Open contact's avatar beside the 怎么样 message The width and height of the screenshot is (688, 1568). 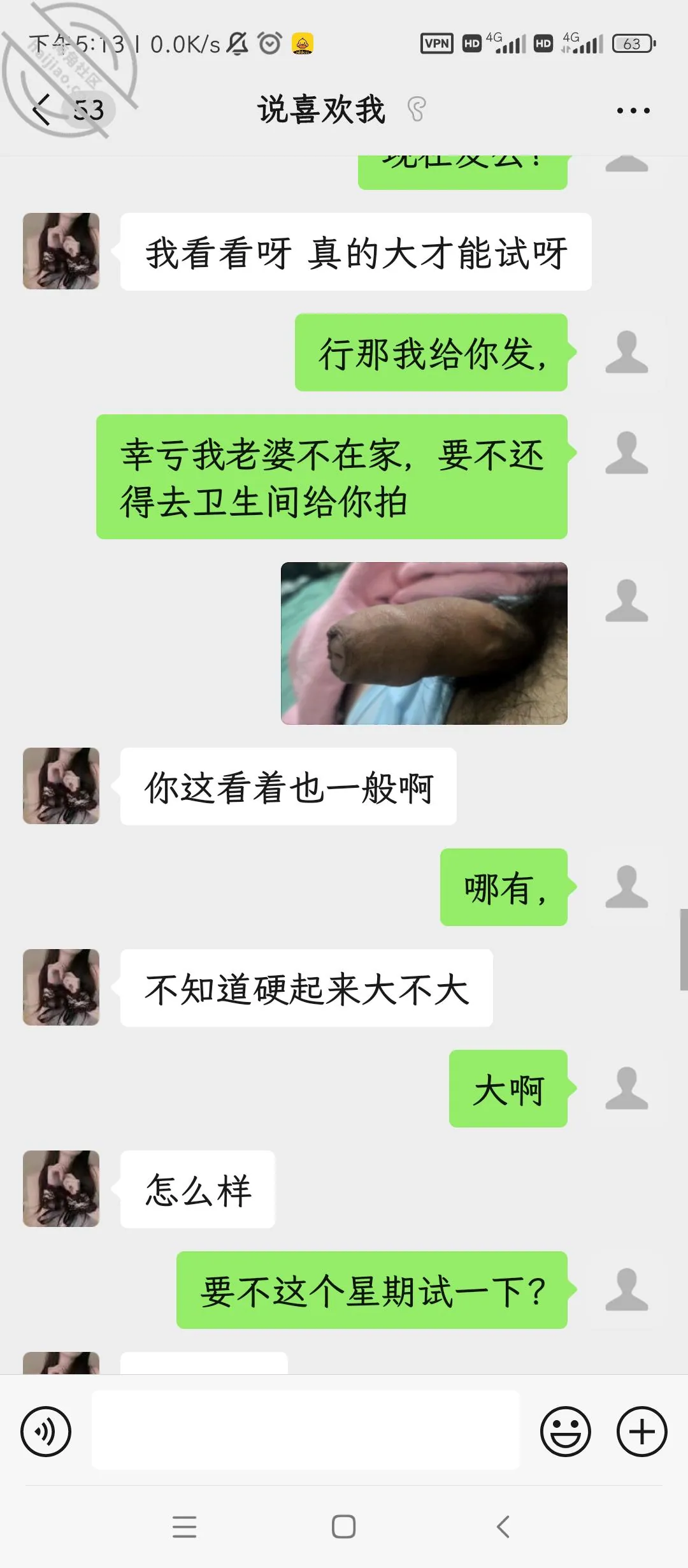click(x=61, y=1188)
